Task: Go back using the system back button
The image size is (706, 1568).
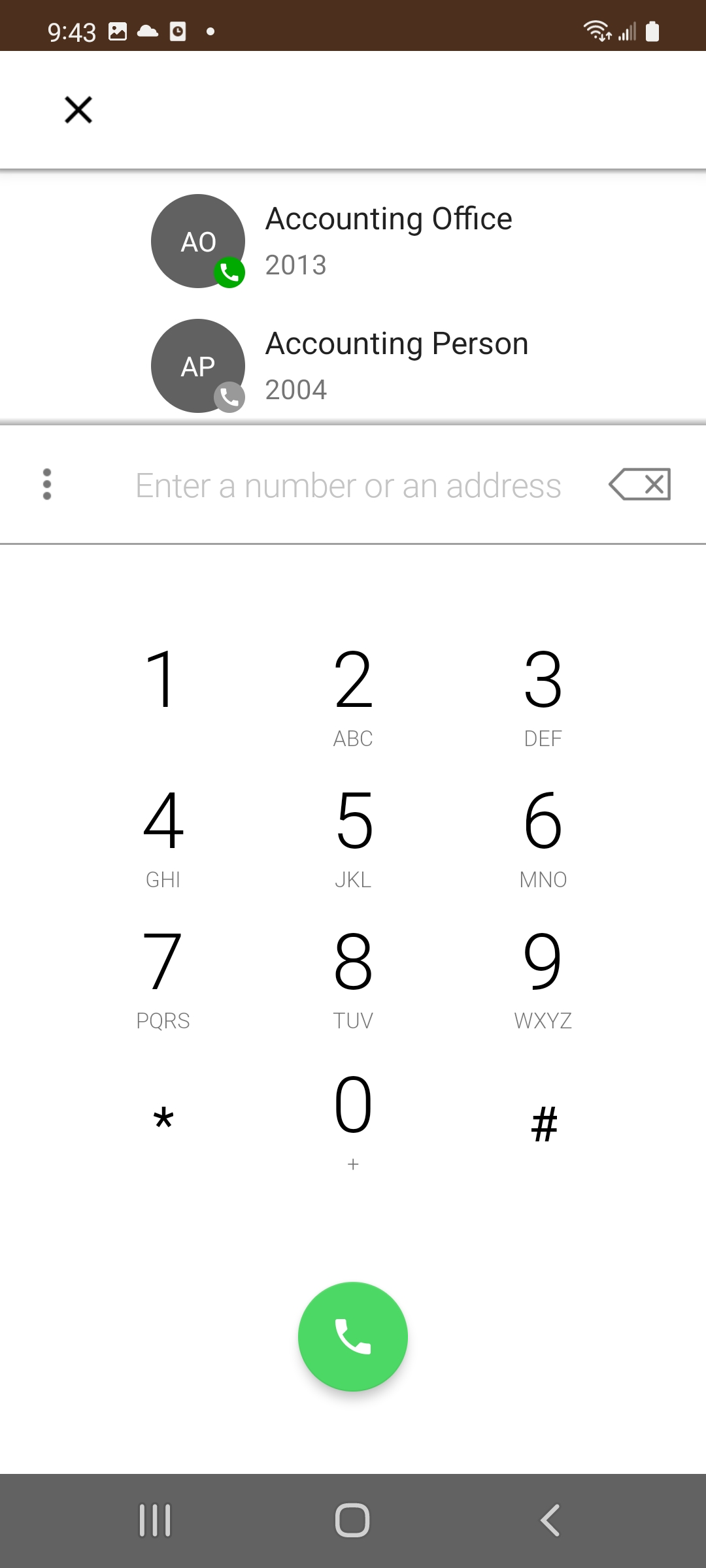Action: (550, 1520)
